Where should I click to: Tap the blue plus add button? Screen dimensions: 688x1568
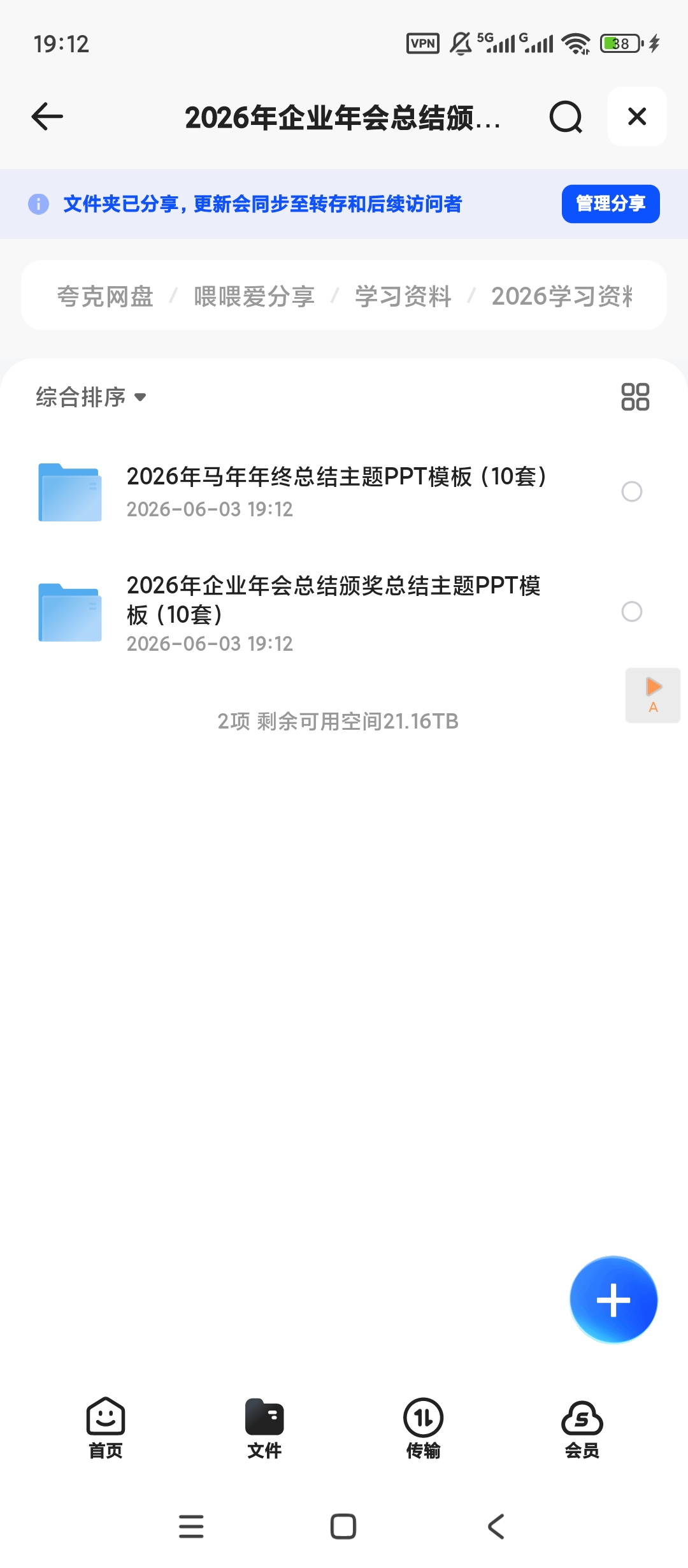(x=613, y=1300)
